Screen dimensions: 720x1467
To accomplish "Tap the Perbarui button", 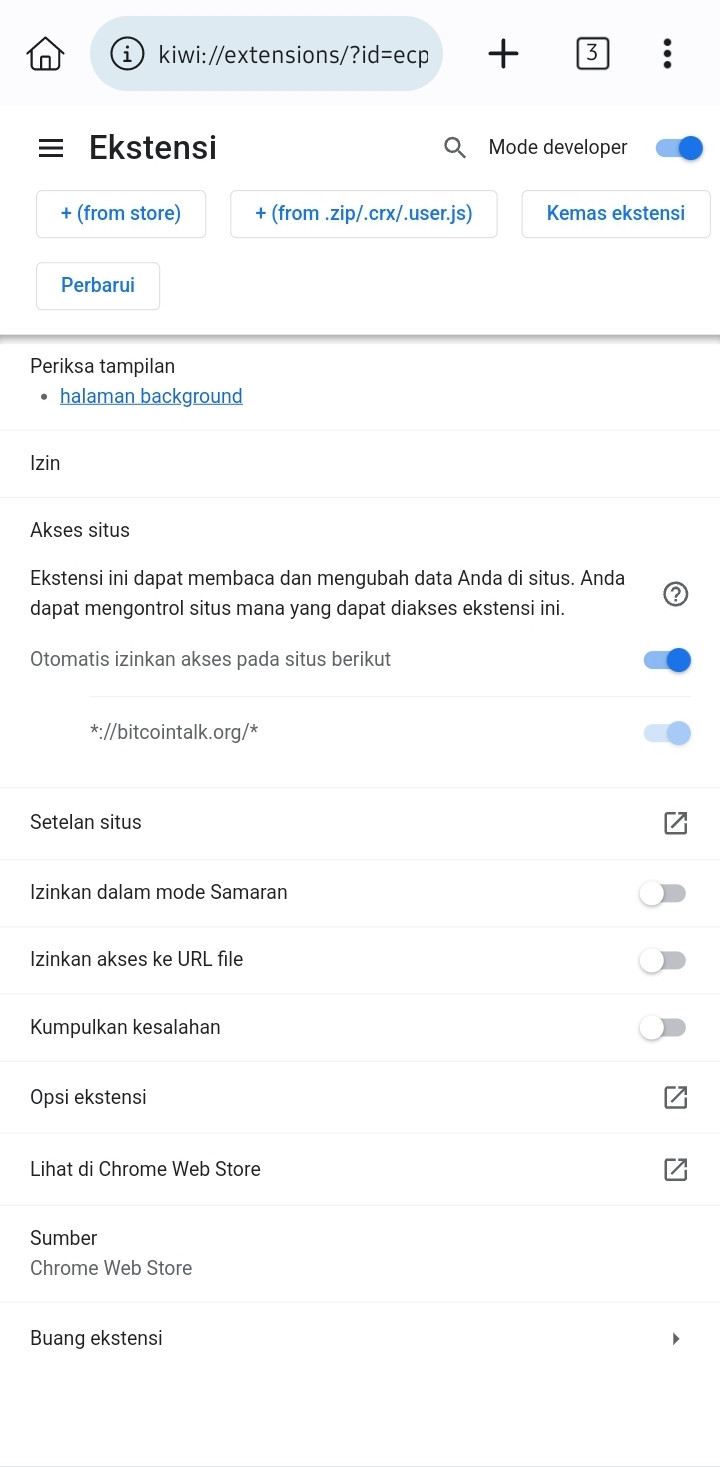I will click(98, 286).
